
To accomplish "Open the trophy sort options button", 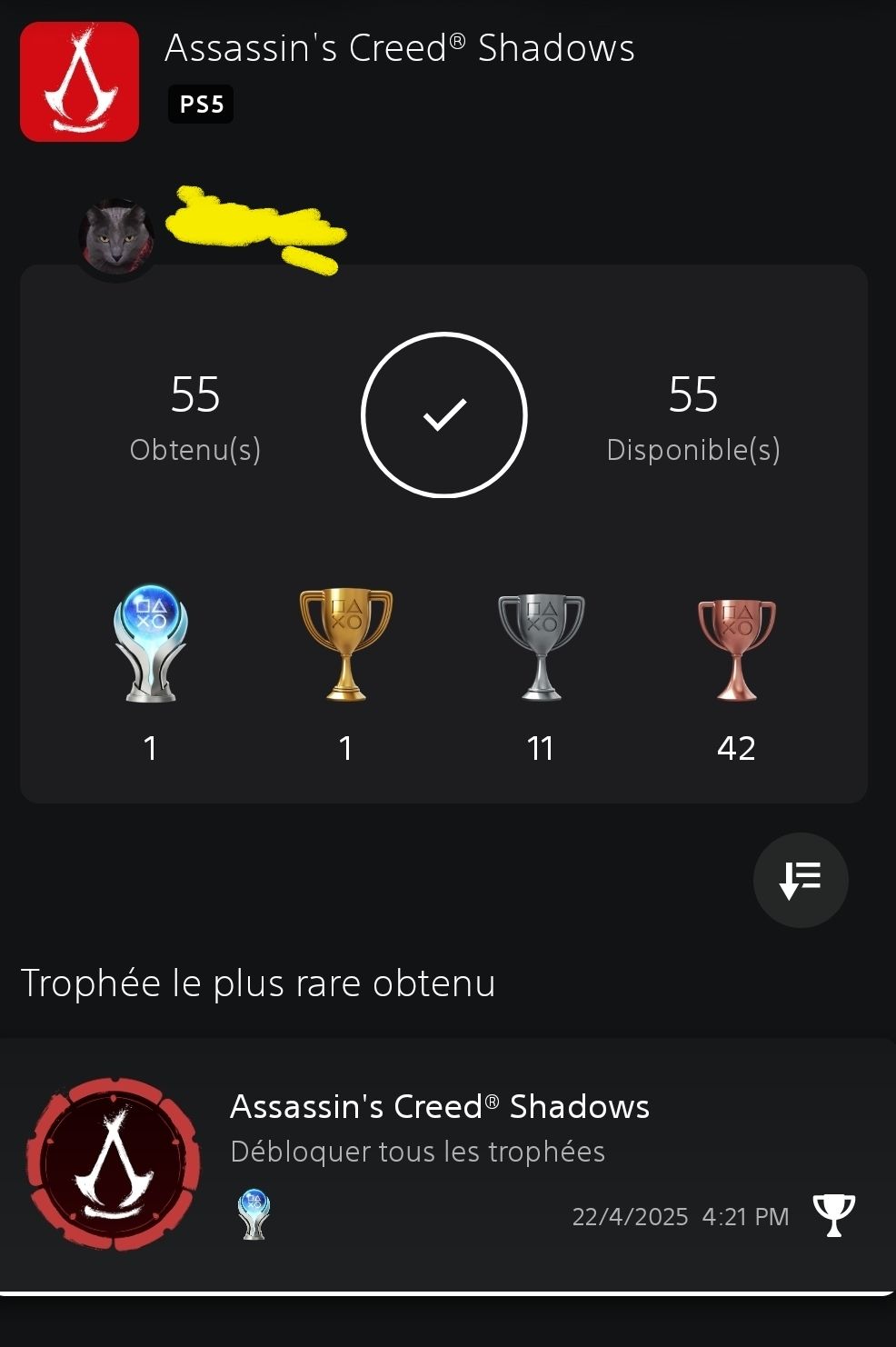I will tap(801, 880).
